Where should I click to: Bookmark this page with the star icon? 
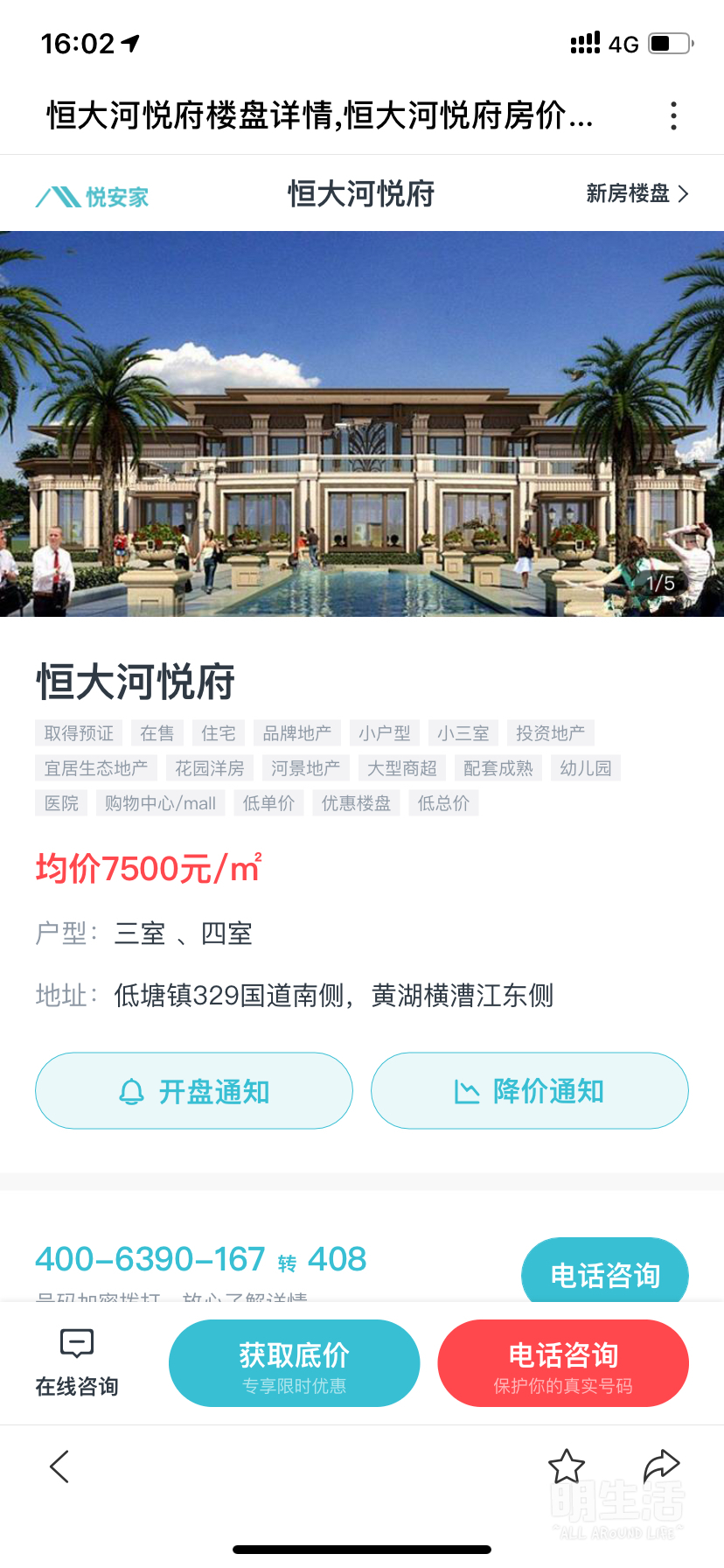(x=567, y=1466)
